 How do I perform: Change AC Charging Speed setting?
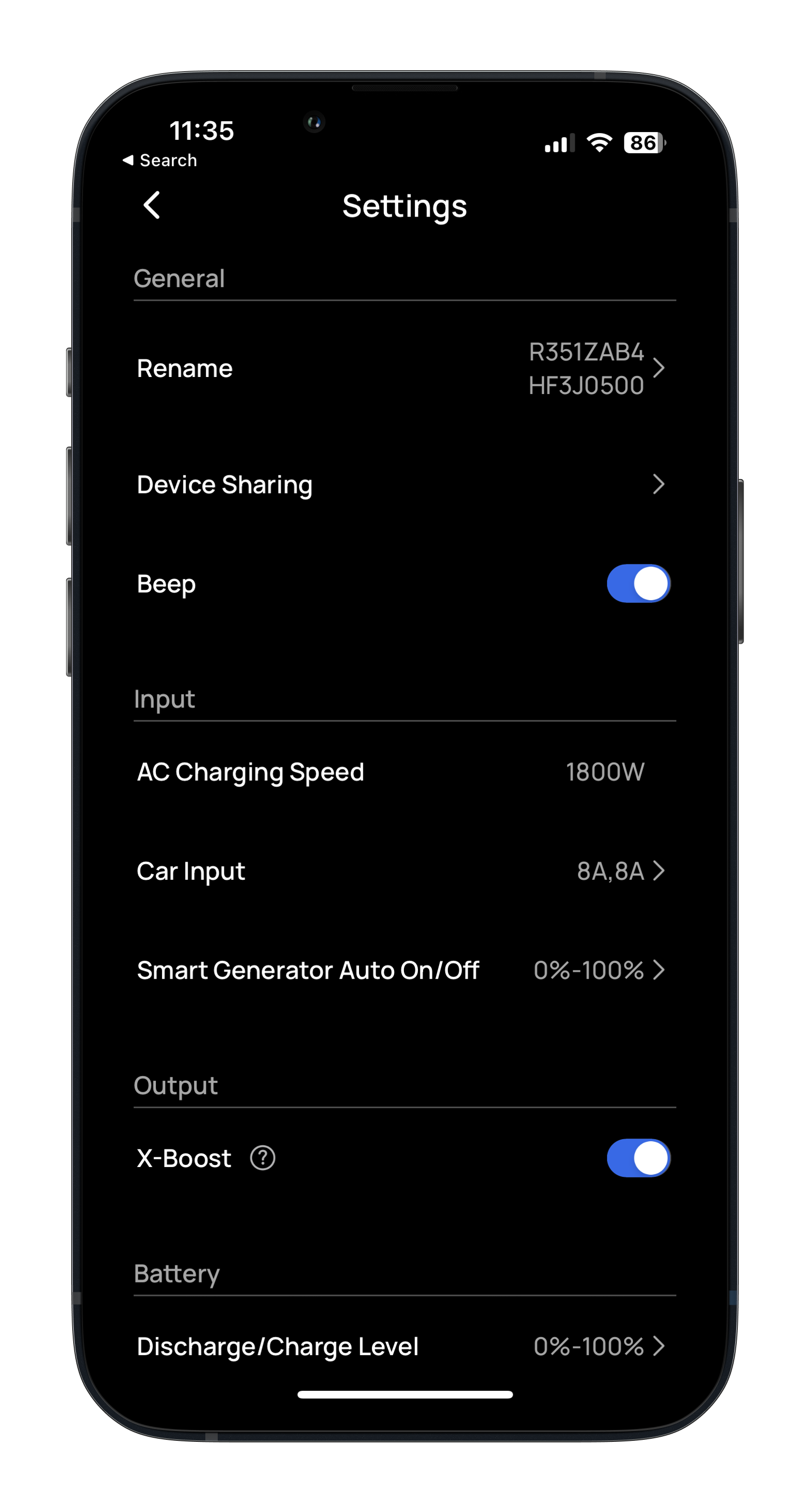(404, 772)
